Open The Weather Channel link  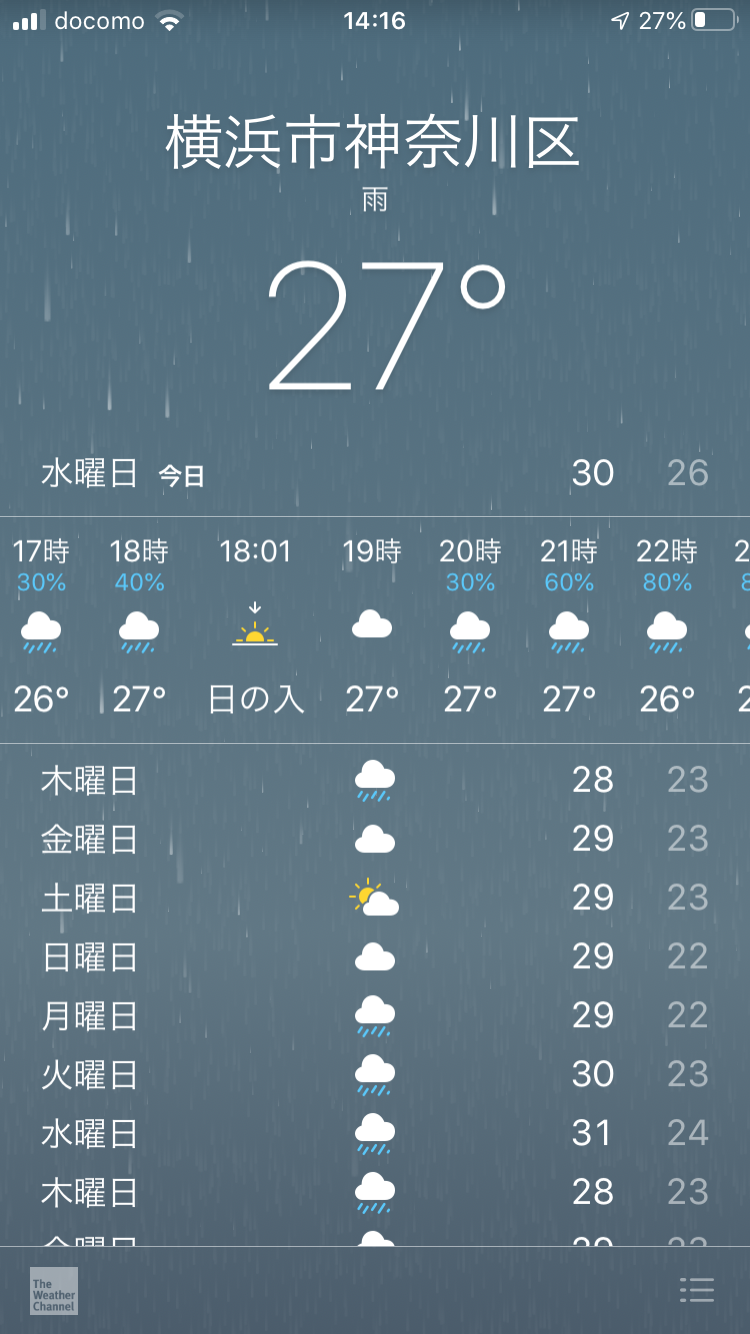[53, 1290]
